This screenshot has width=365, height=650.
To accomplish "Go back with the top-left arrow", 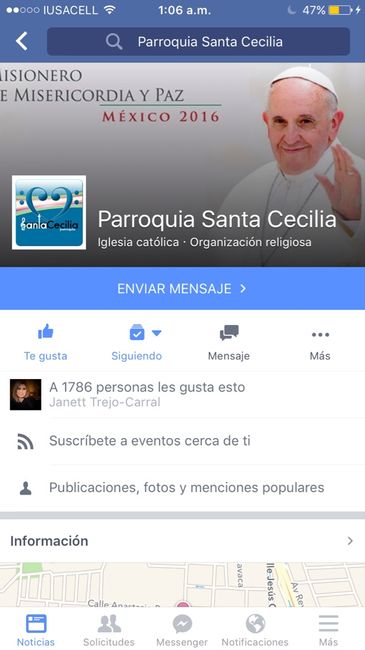I will (22, 41).
